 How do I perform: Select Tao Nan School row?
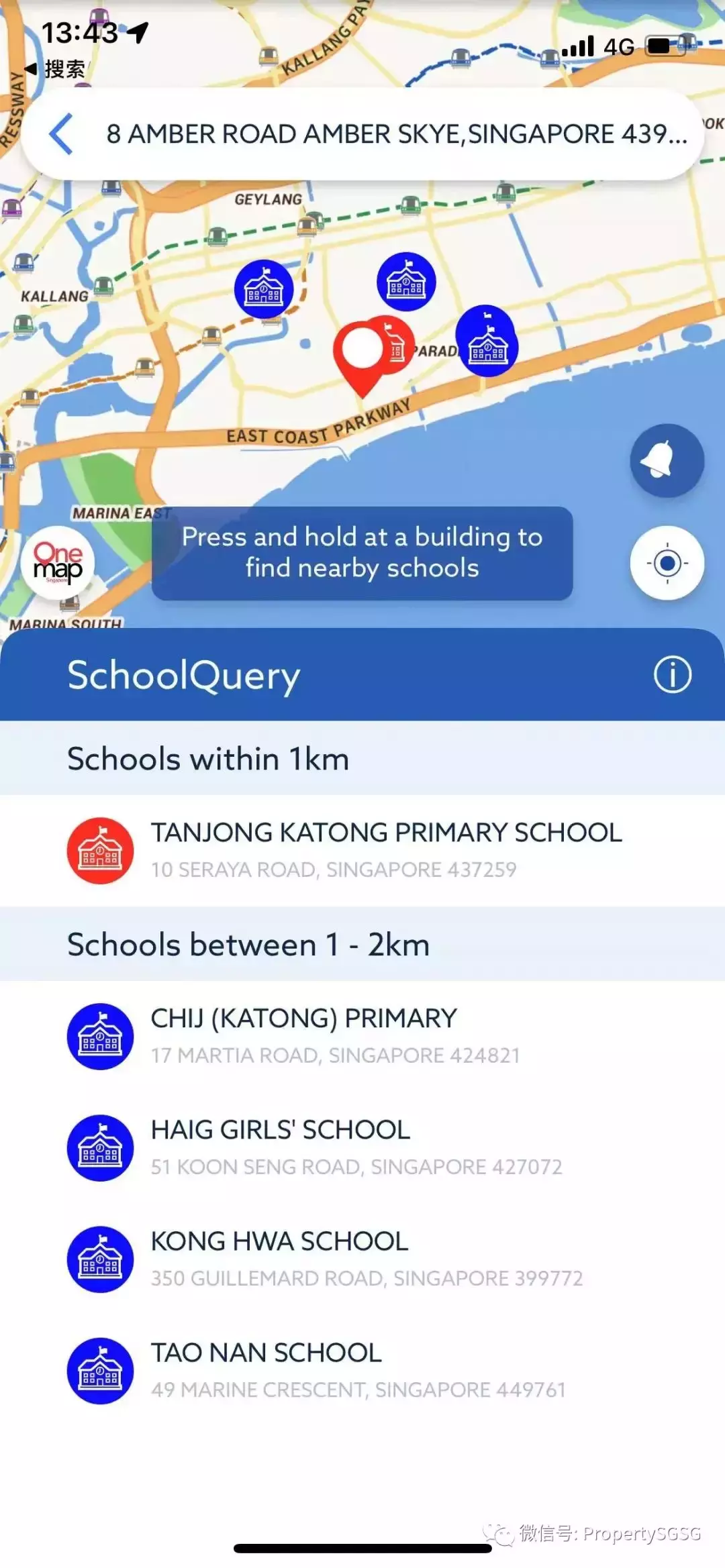(358, 1369)
